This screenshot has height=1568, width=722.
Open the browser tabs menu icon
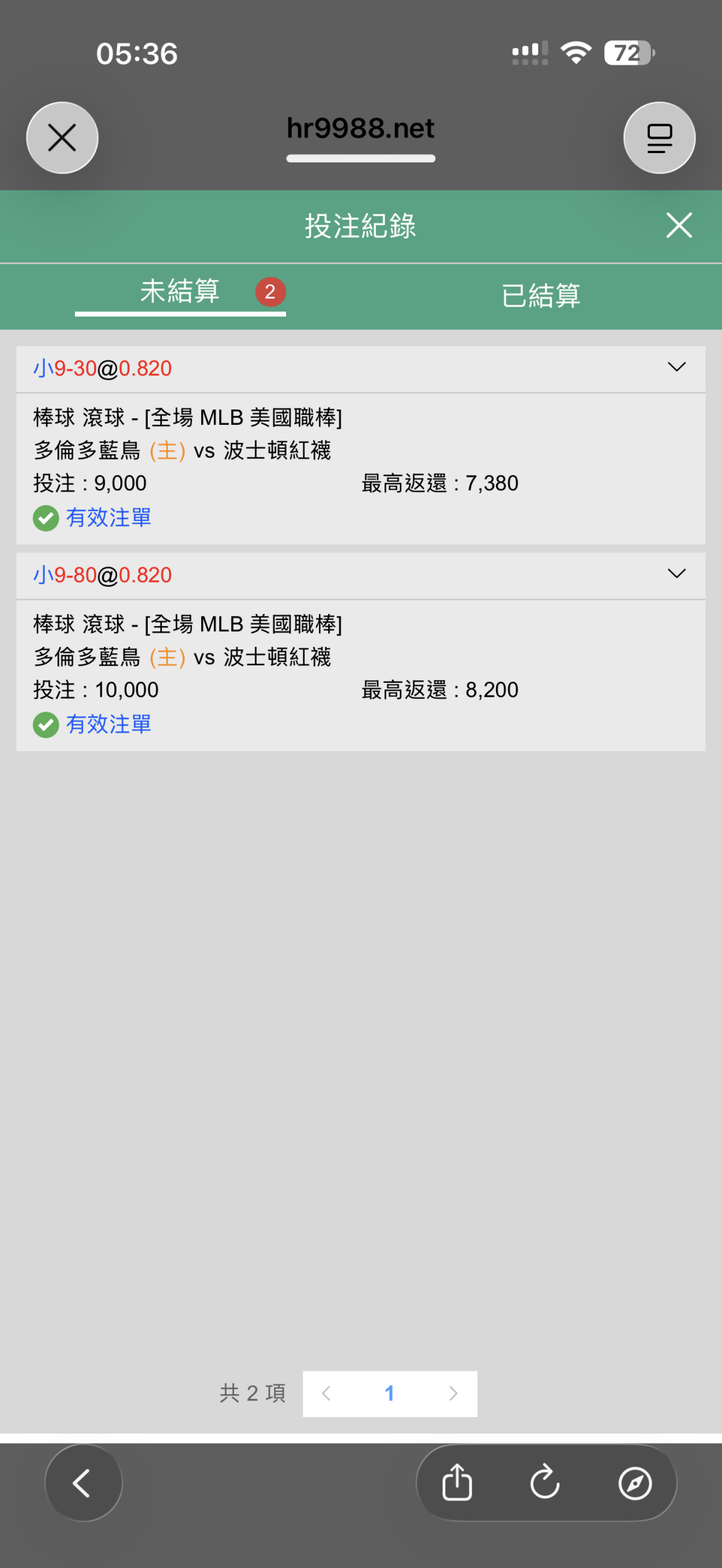pos(659,138)
